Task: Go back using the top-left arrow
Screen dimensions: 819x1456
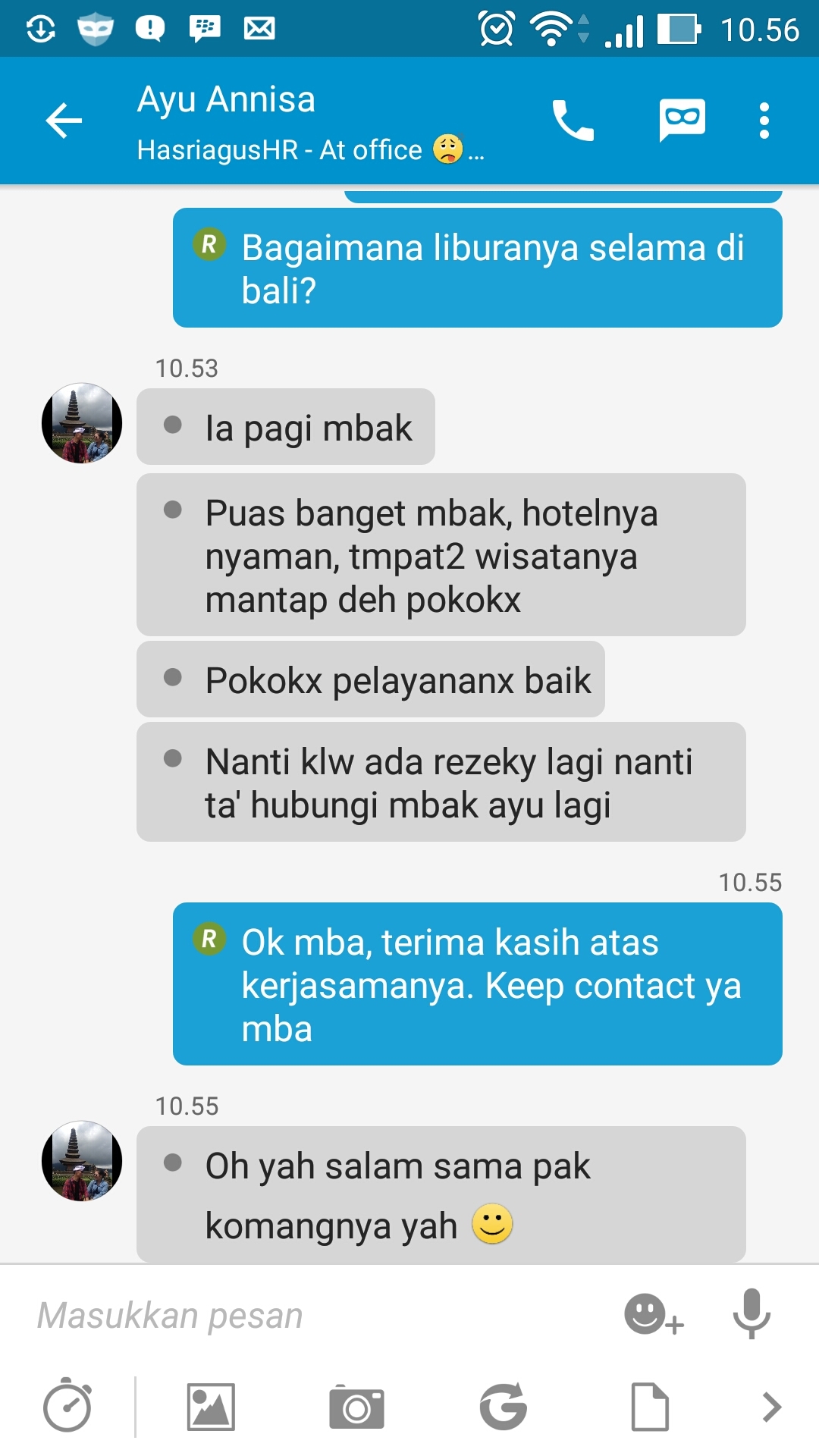Action: pos(64,121)
